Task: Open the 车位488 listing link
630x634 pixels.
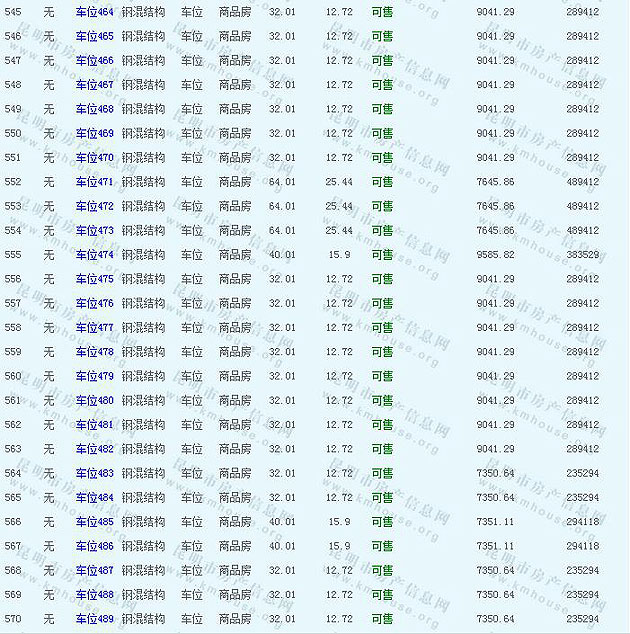Action: (x=95, y=595)
